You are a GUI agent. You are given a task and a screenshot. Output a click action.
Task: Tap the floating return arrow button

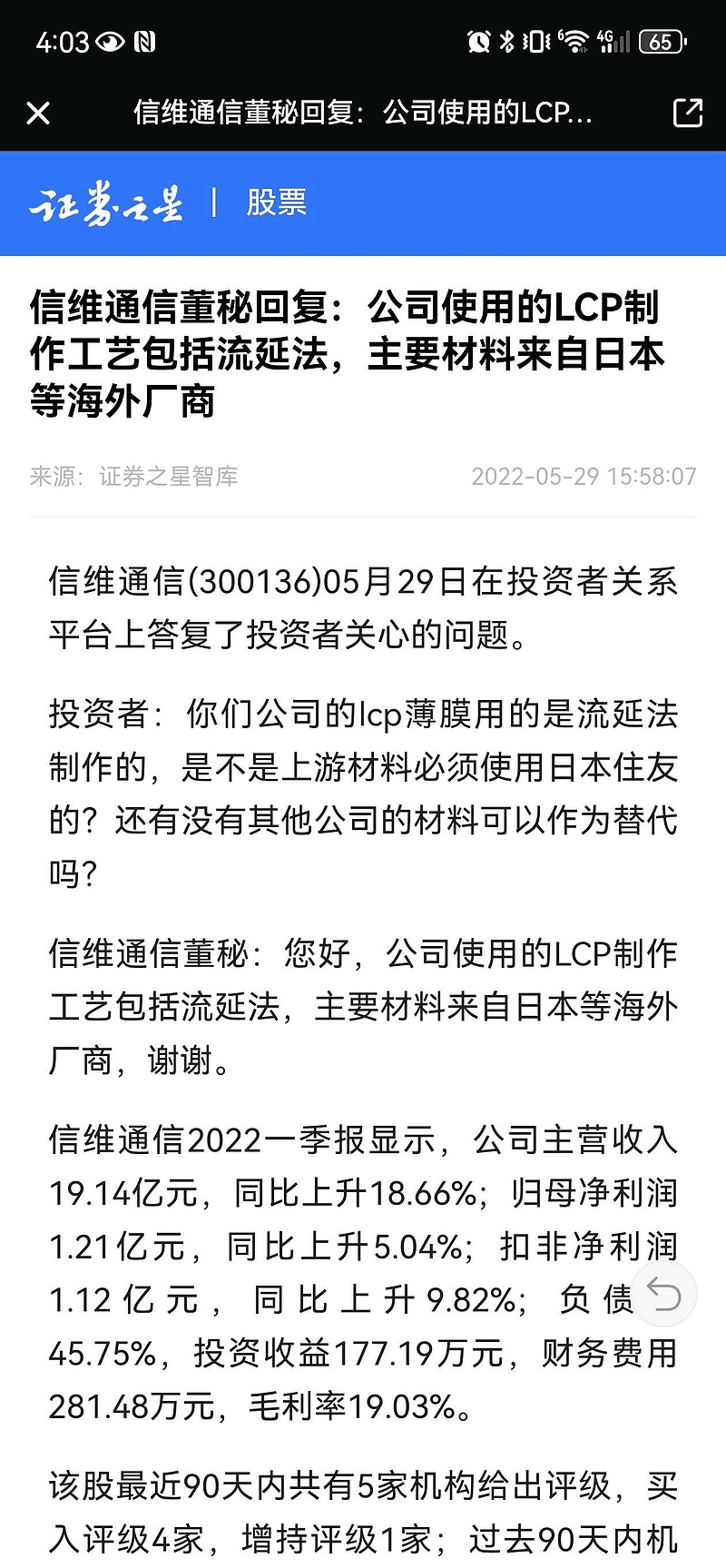tap(664, 1296)
